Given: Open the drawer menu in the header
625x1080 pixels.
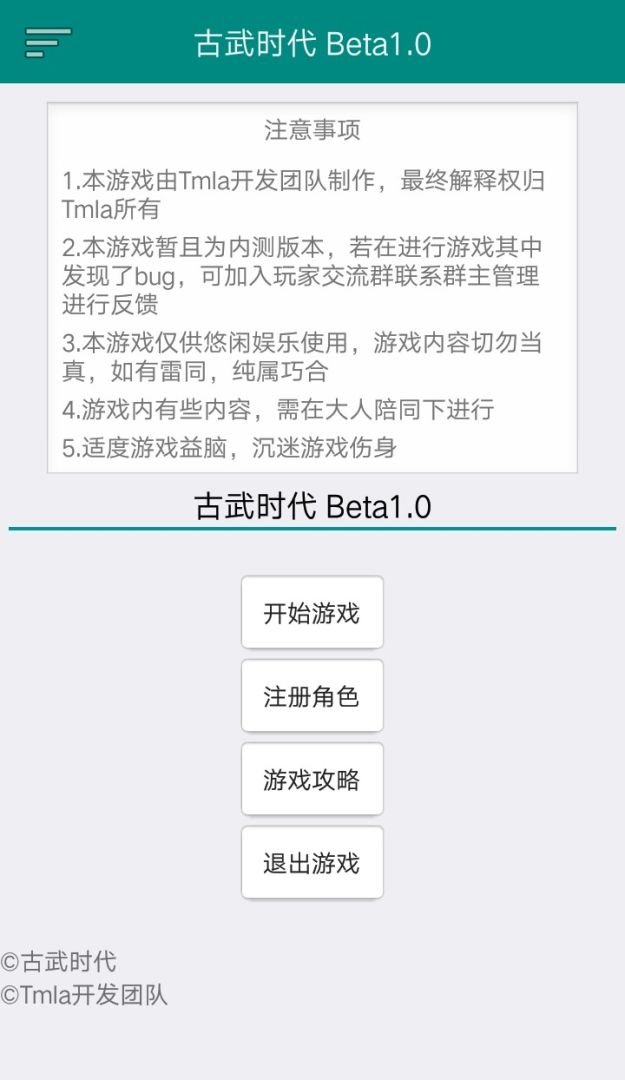Looking at the screenshot, I should coord(48,43).
